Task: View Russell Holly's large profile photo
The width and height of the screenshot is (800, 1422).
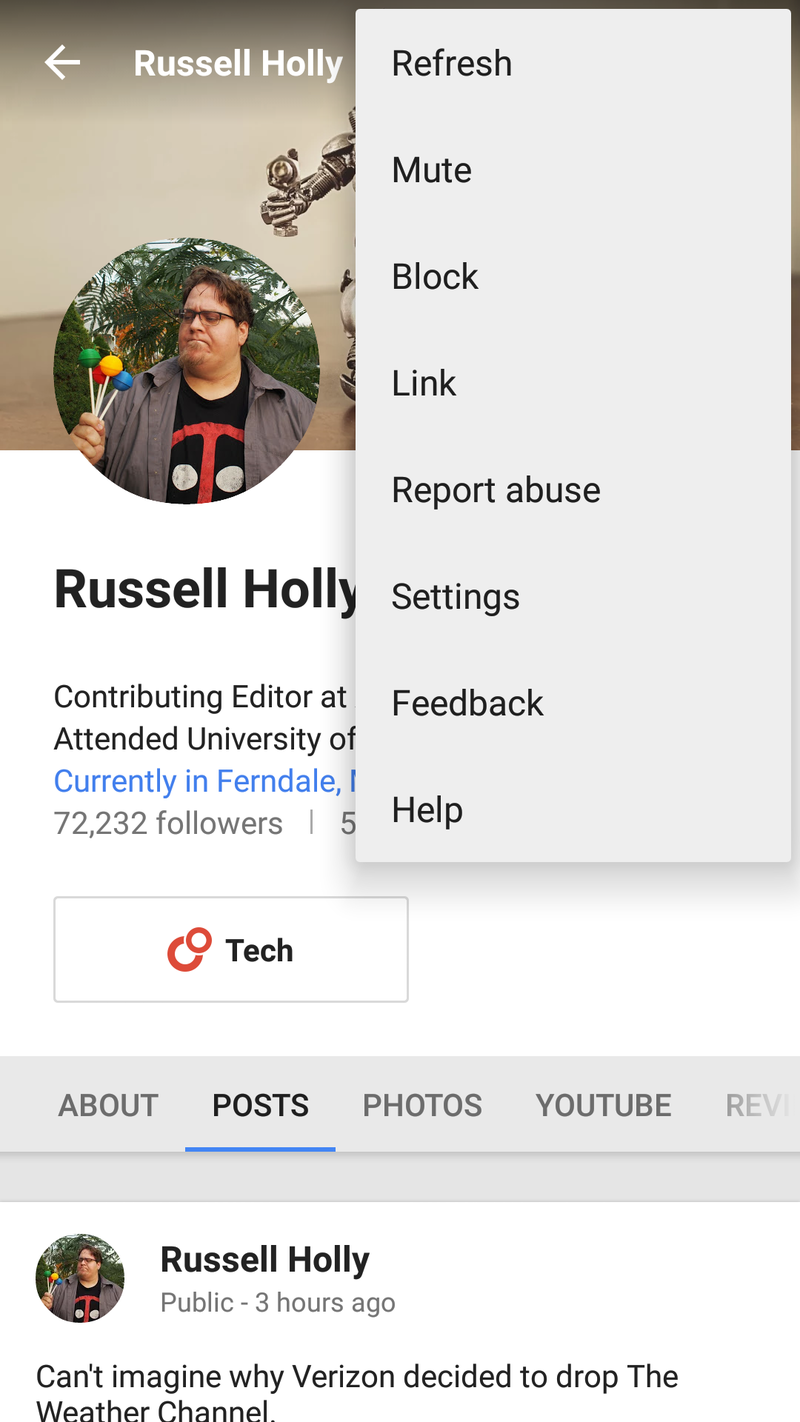Action: tap(187, 370)
